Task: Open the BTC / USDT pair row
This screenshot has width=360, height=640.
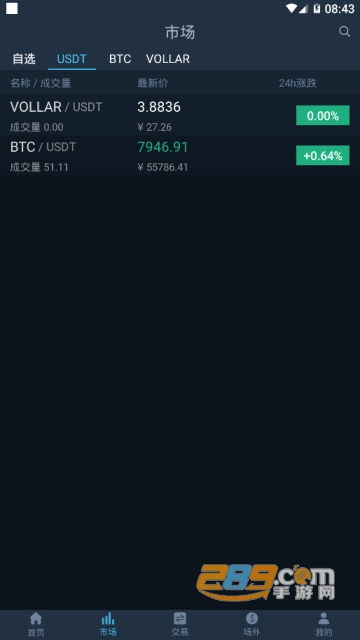Action: [180, 156]
